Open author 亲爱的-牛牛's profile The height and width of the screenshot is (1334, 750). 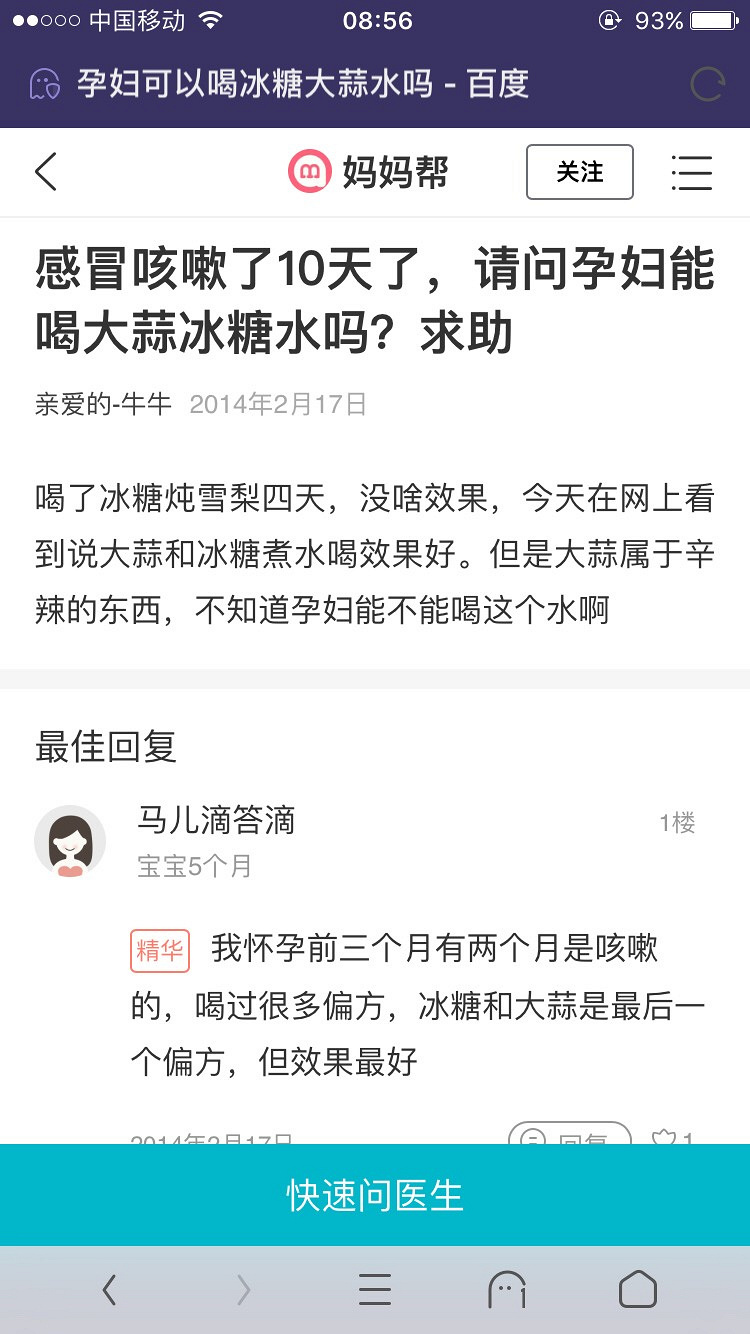pos(103,404)
